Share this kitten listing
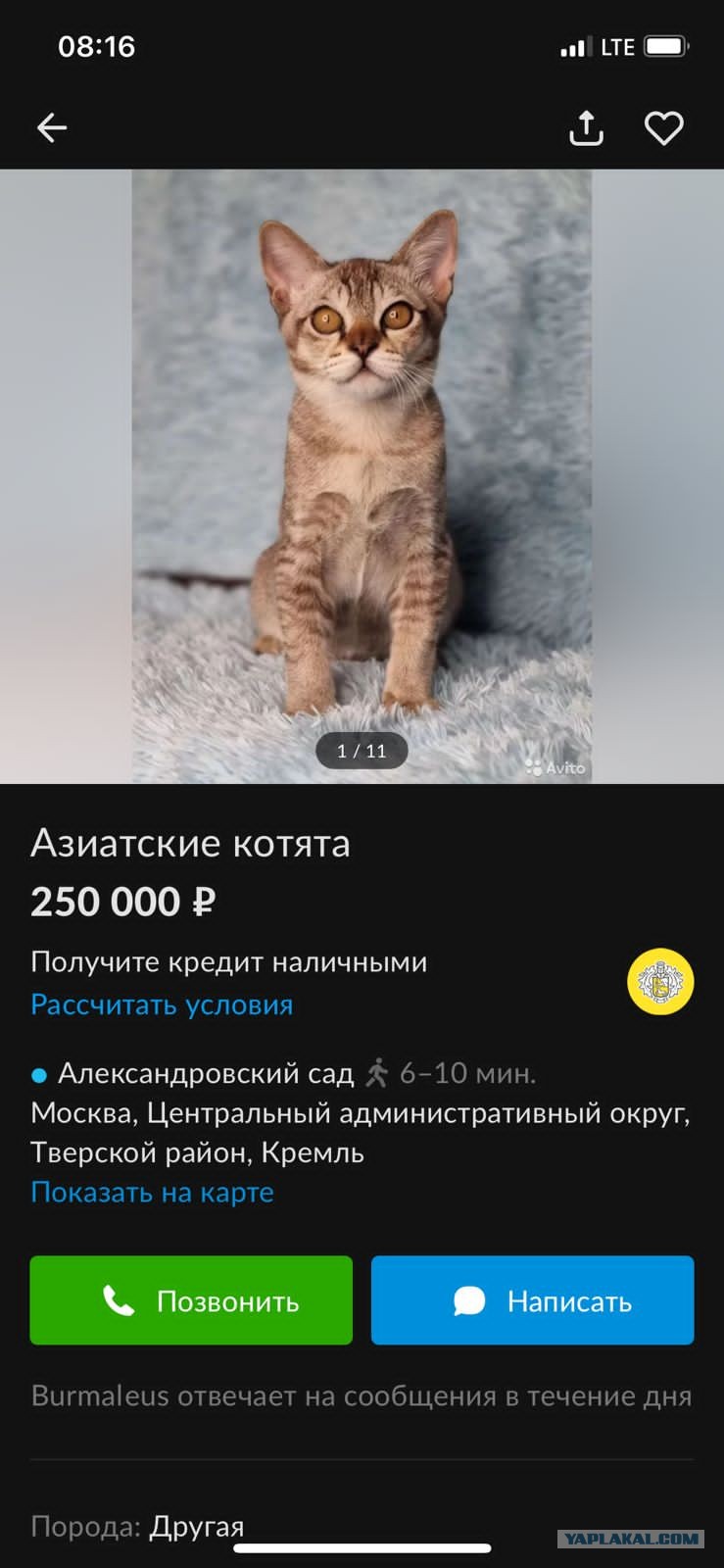724x1568 pixels. click(586, 127)
